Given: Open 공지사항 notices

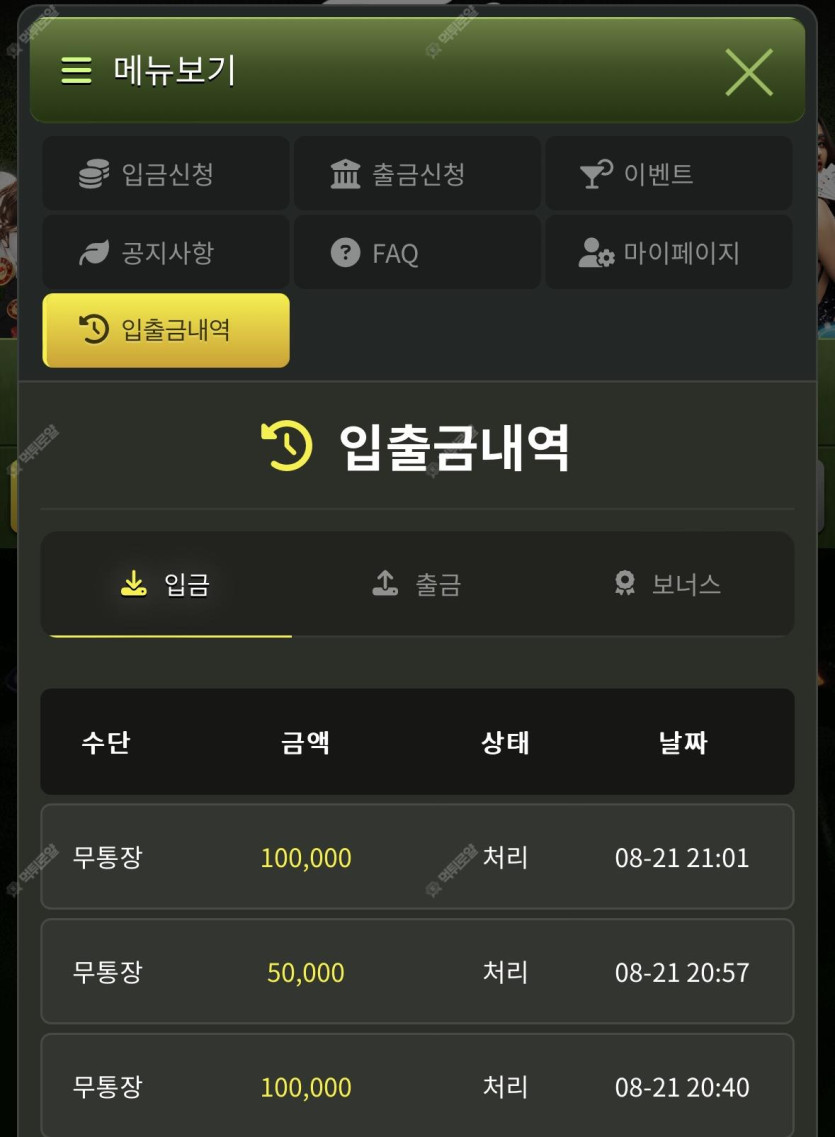Looking at the screenshot, I should coord(166,252).
